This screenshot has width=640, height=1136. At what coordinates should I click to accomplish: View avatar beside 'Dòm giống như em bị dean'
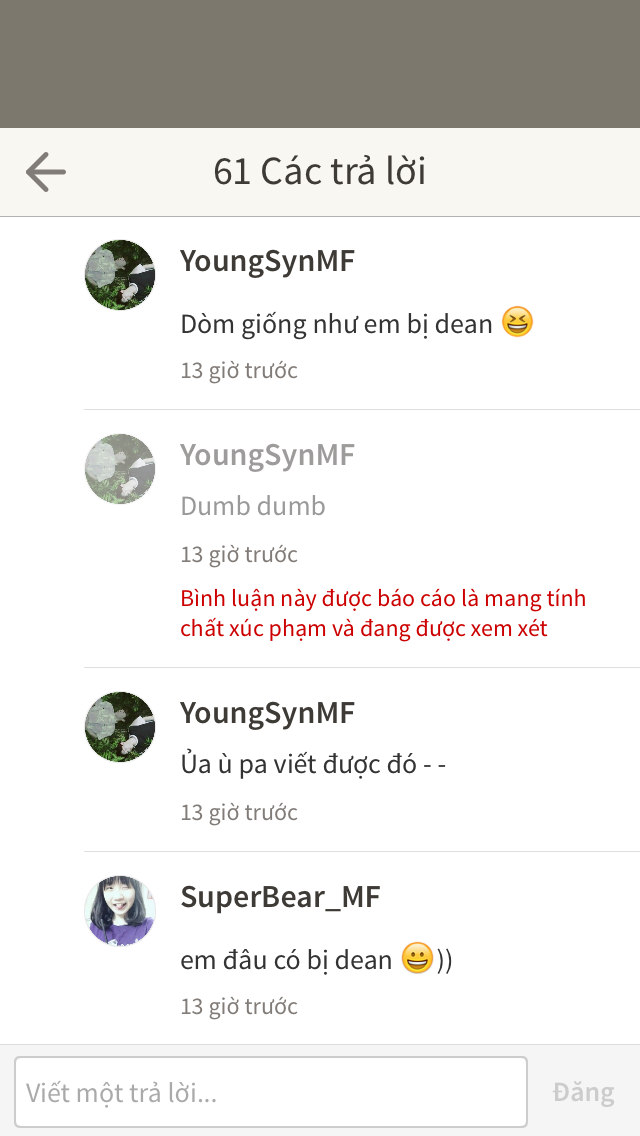(120, 275)
